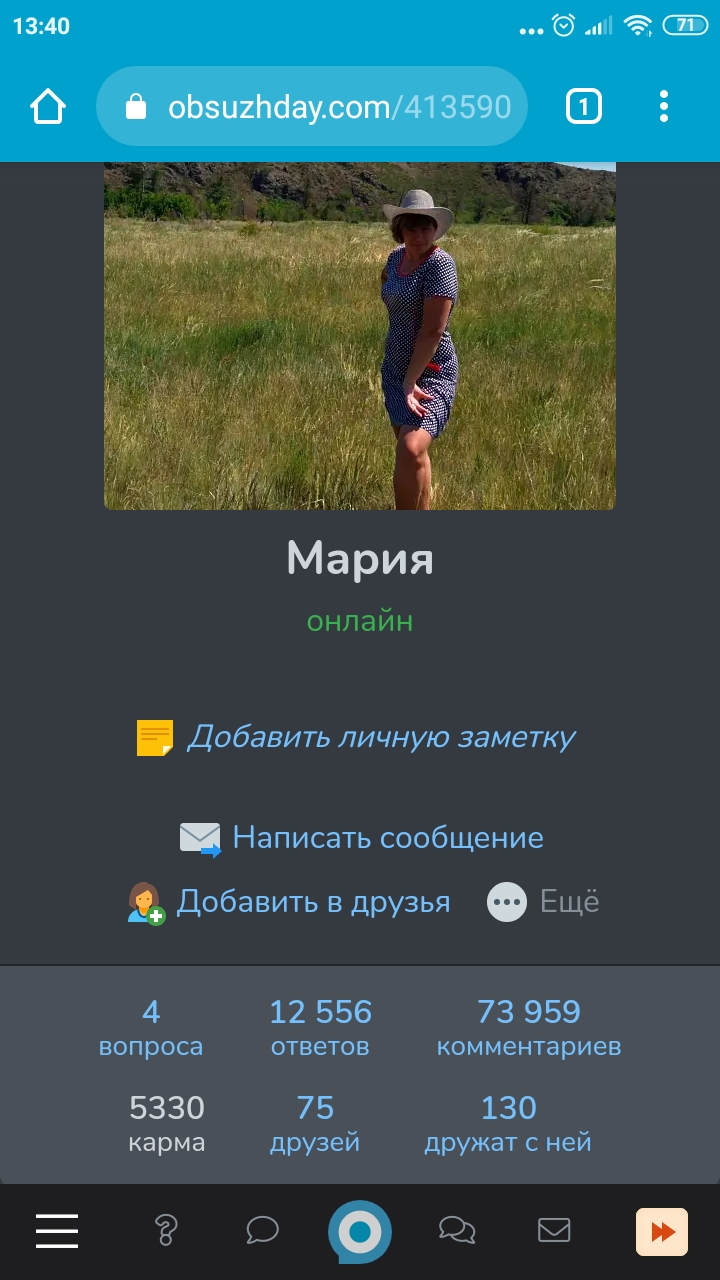Open the hamburger menu

(57, 1230)
